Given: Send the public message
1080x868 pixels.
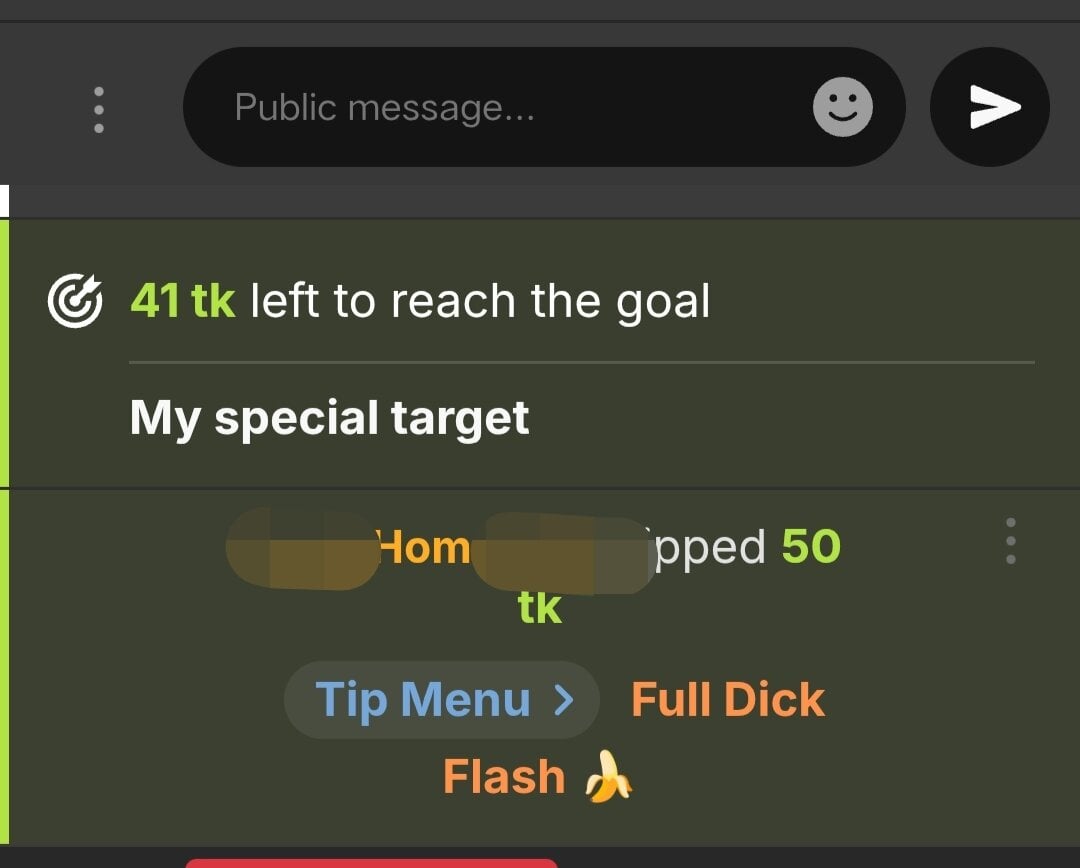Looking at the screenshot, I should [990, 108].
